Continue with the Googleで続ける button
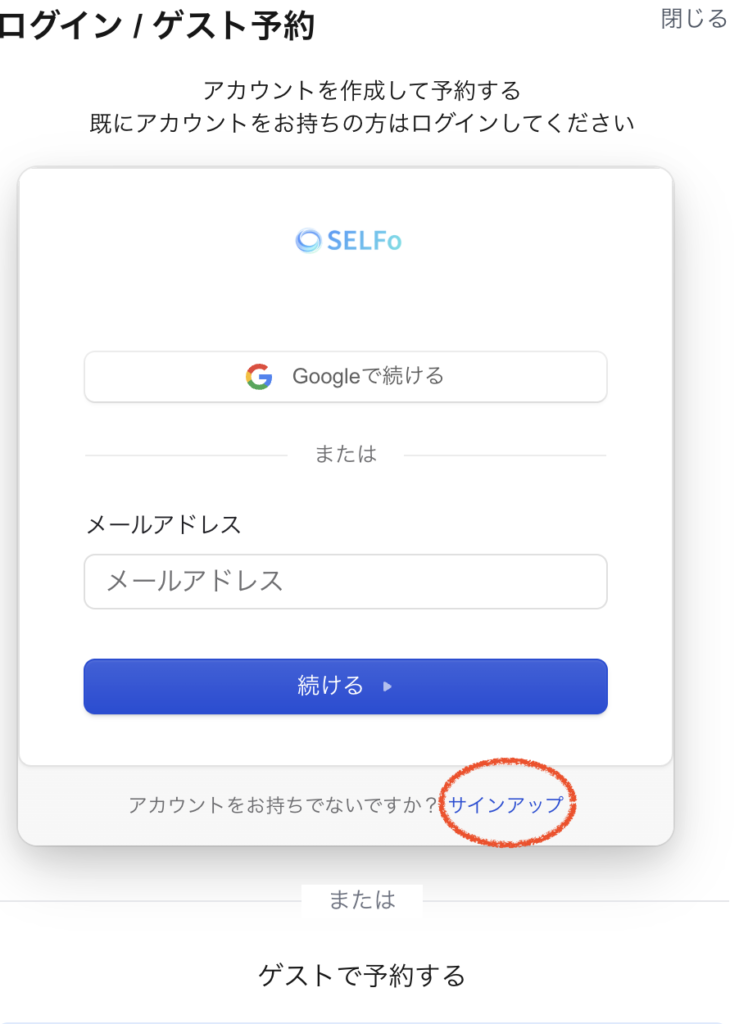This screenshot has height=1024, width=739. (x=345, y=377)
